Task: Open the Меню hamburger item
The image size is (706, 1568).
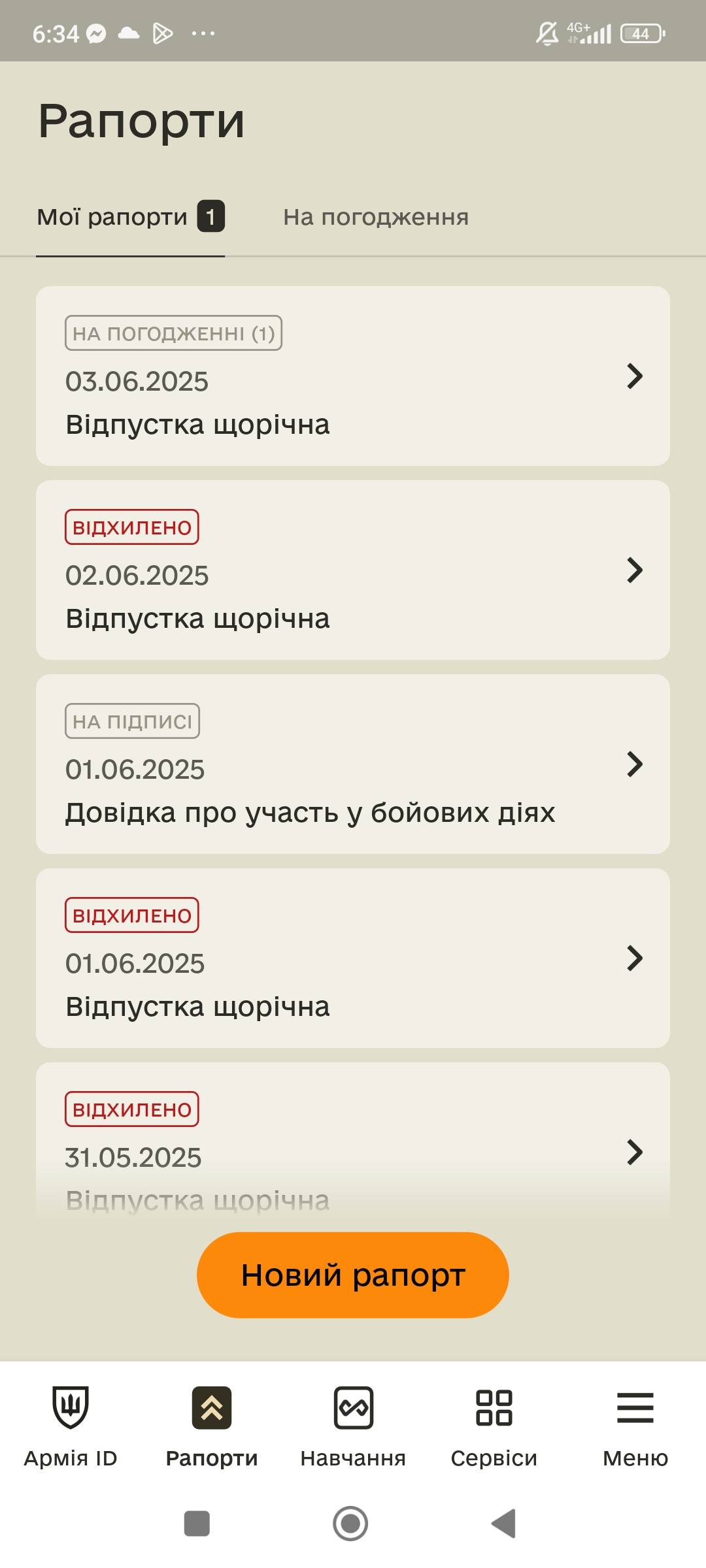Action: pyautogui.click(x=635, y=1427)
